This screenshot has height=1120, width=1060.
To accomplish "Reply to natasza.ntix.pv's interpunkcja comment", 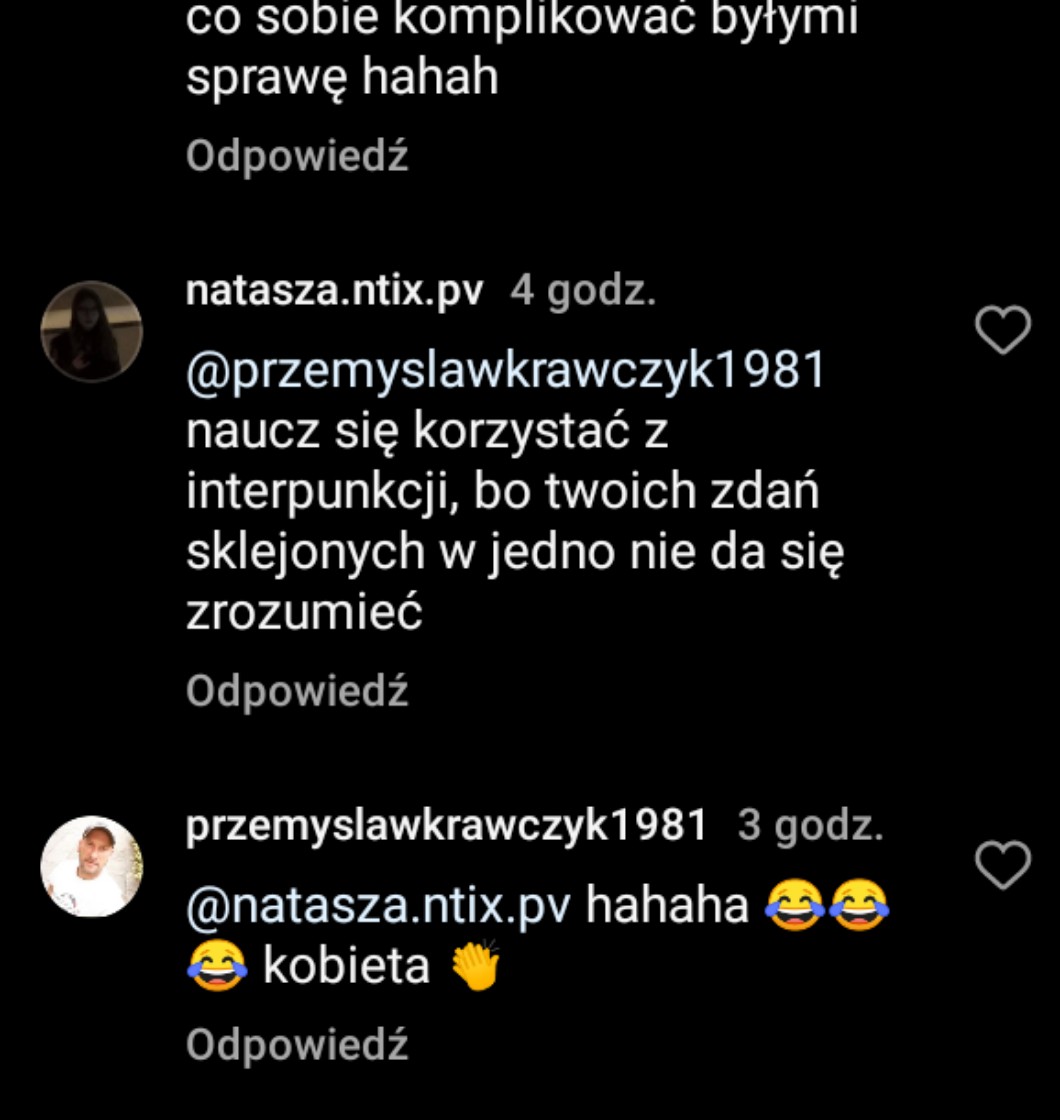I will [x=297, y=691].
